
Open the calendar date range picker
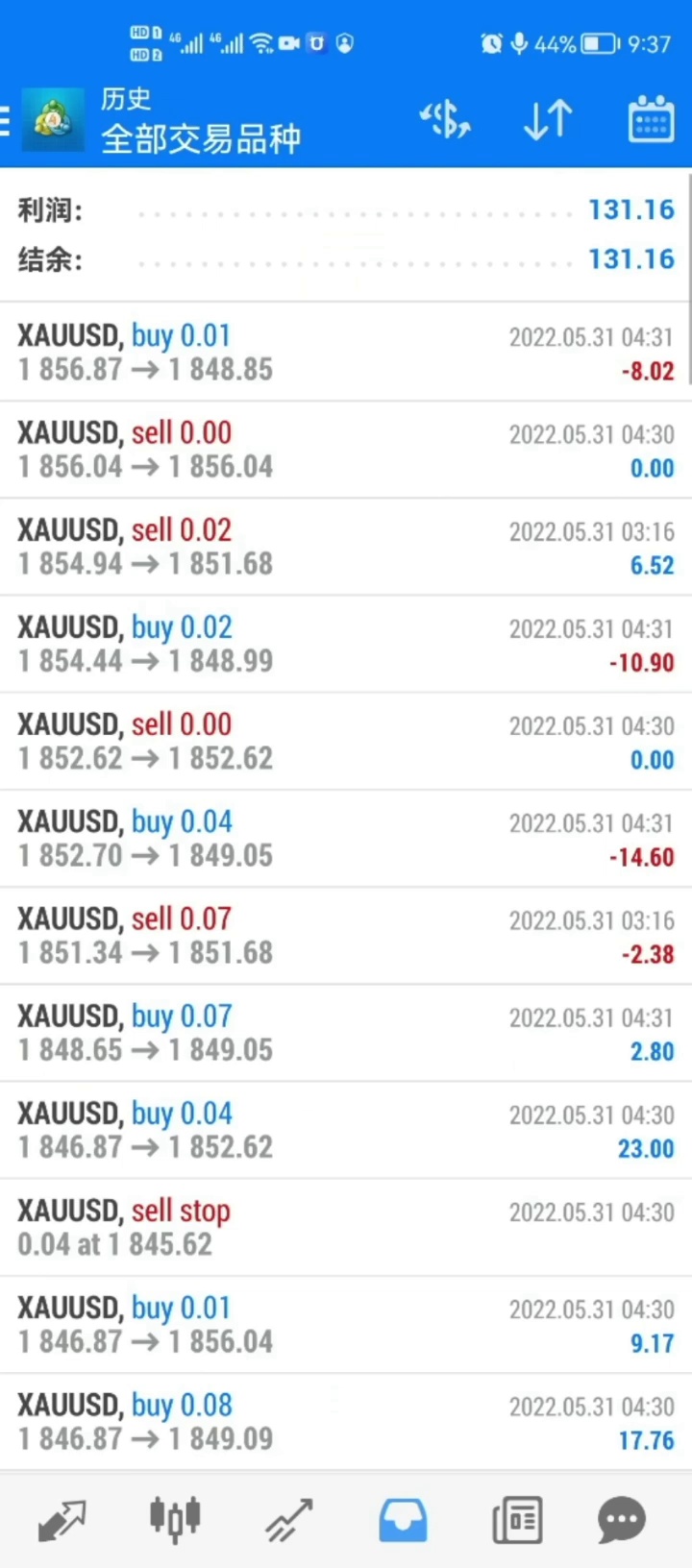click(651, 120)
